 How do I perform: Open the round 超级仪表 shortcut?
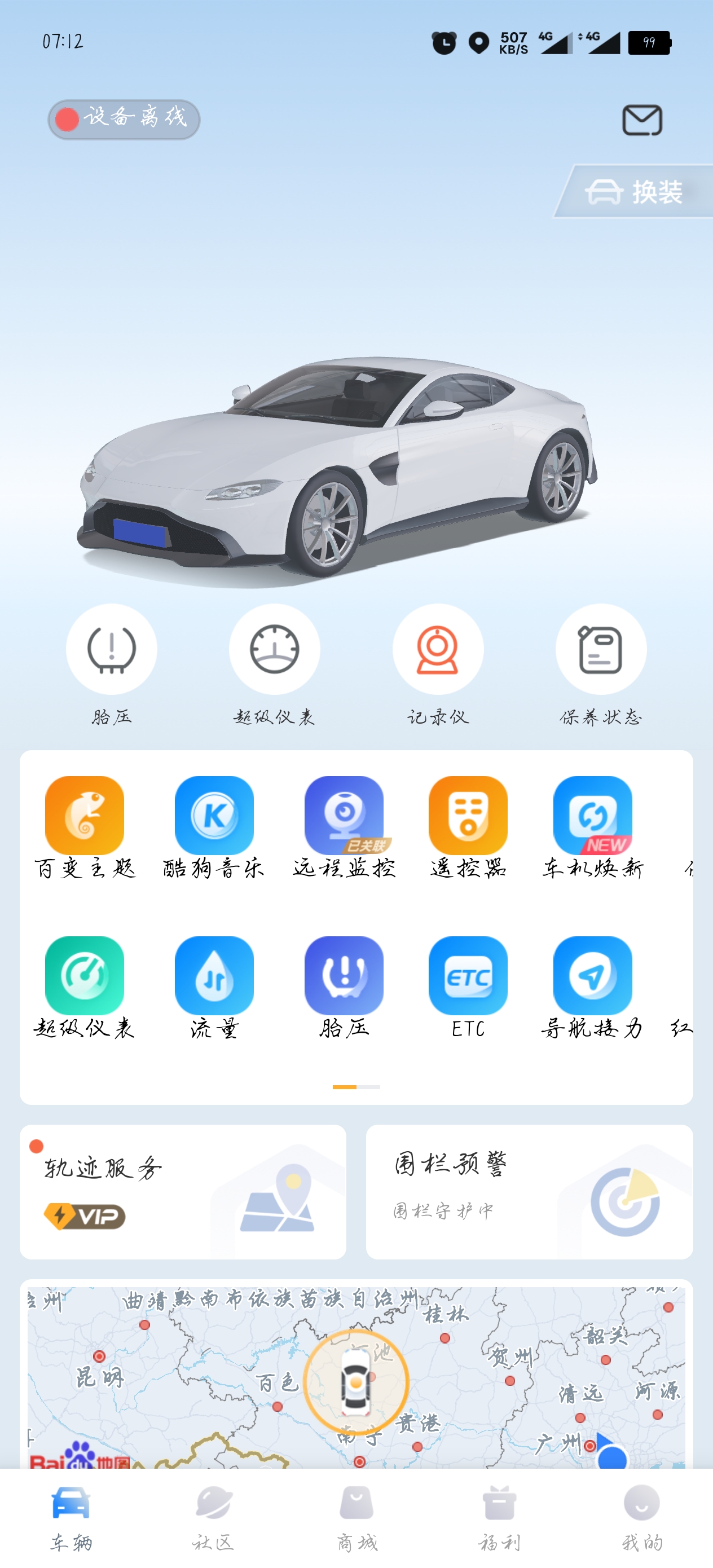click(x=275, y=649)
